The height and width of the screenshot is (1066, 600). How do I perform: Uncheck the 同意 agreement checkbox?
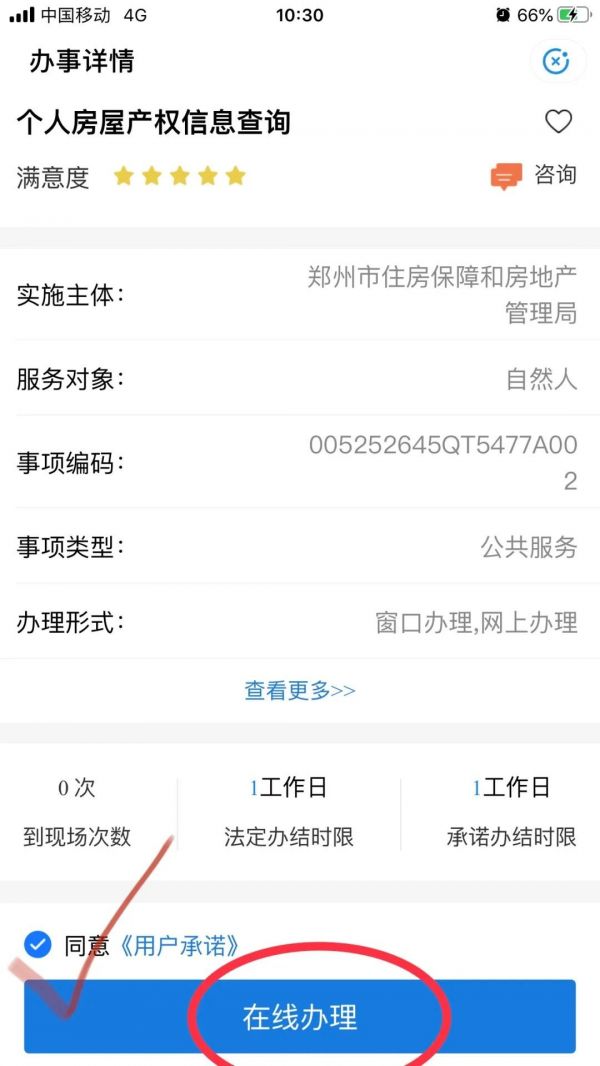[37, 944]
